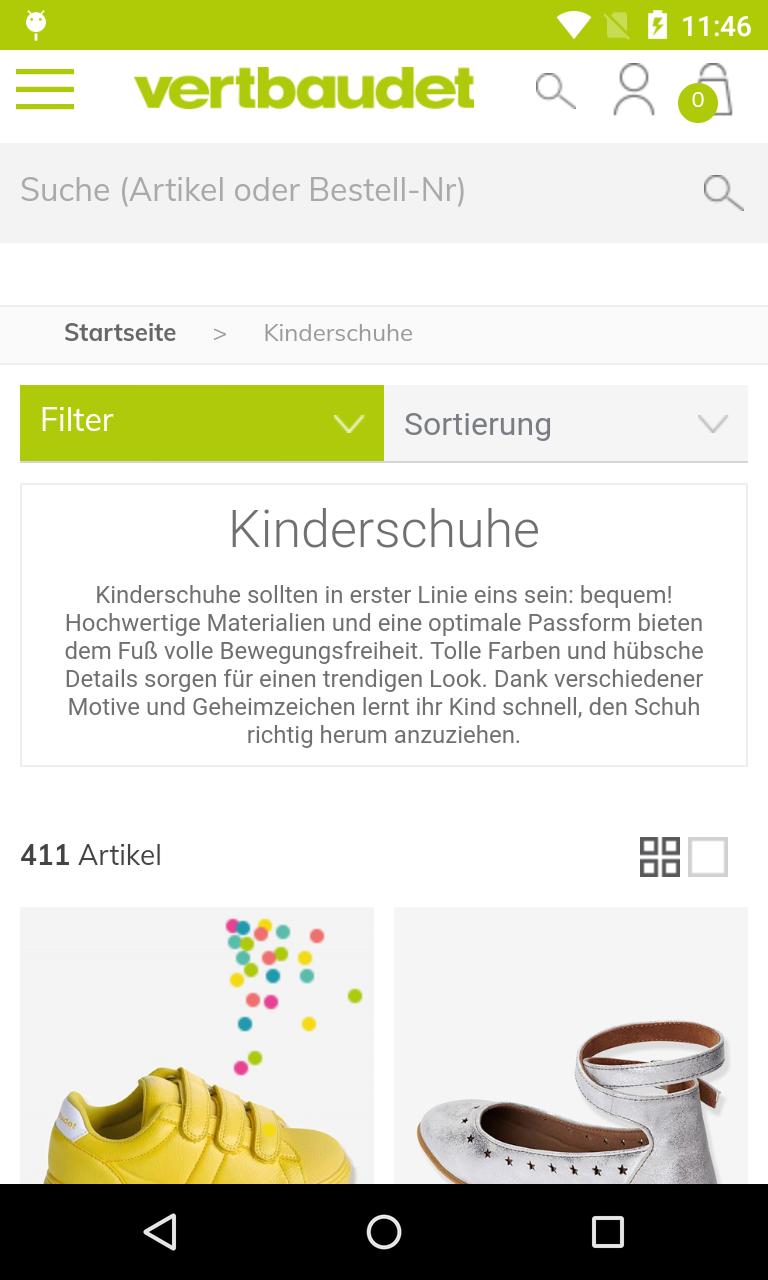Open recent apps from navigation bar
768x1280 pixels.
[x=607, y=1232]
